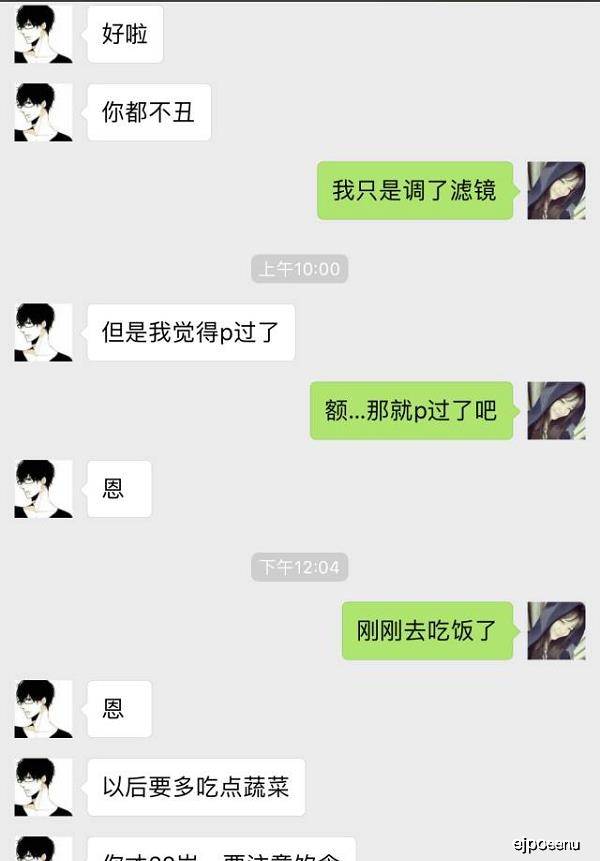
Task: Open sender's avatar beside 好啦 message
Action: [43, 35]
